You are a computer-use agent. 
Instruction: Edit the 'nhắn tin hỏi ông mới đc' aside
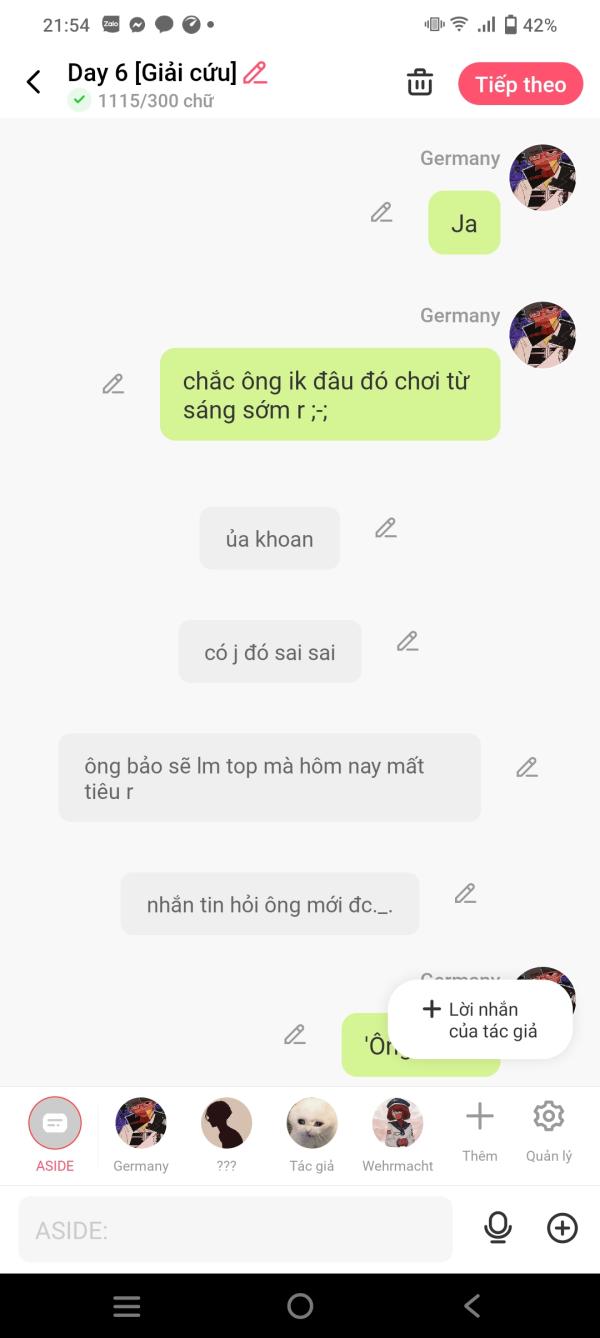[x=465, y=893]
